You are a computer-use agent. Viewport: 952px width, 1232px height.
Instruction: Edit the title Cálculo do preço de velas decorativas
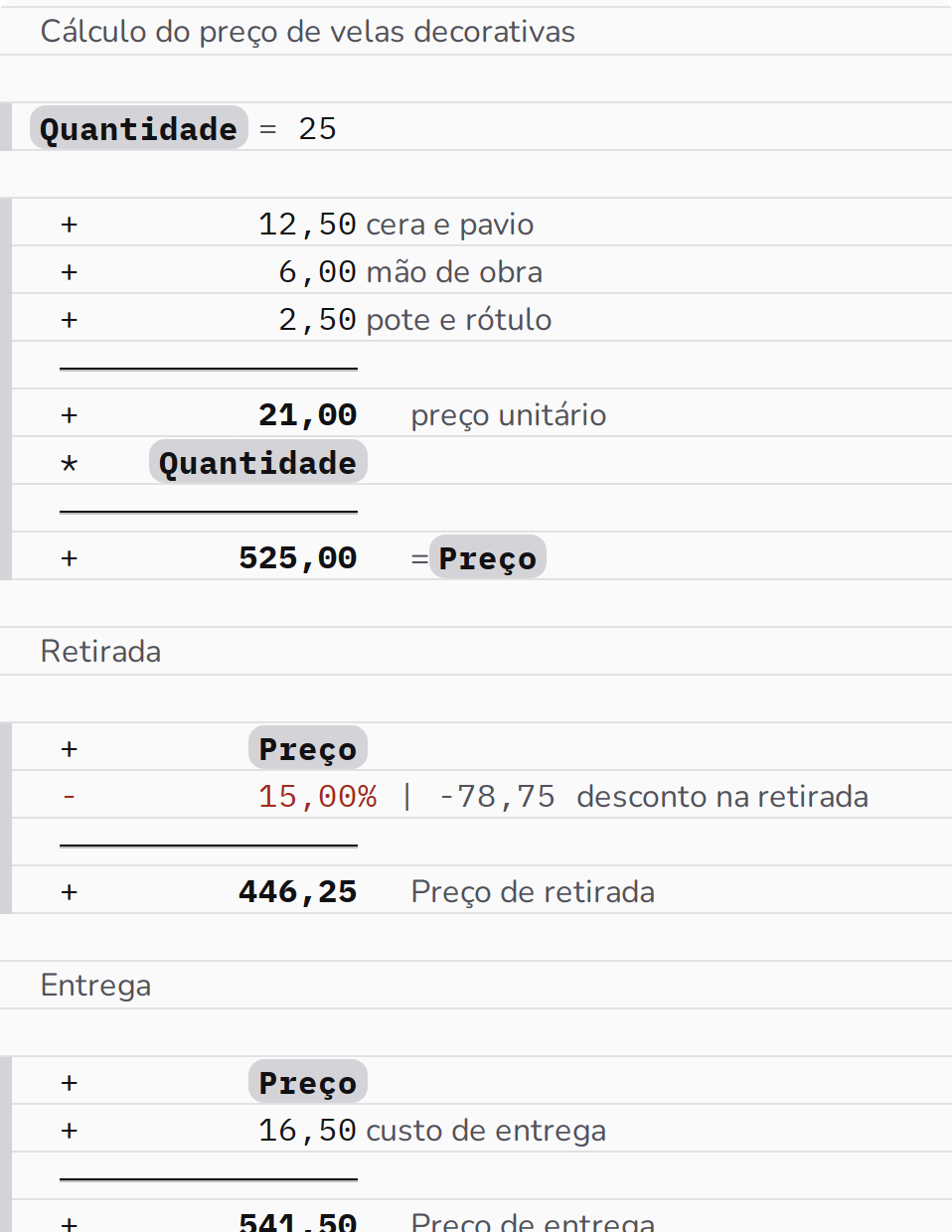[308, 32]
